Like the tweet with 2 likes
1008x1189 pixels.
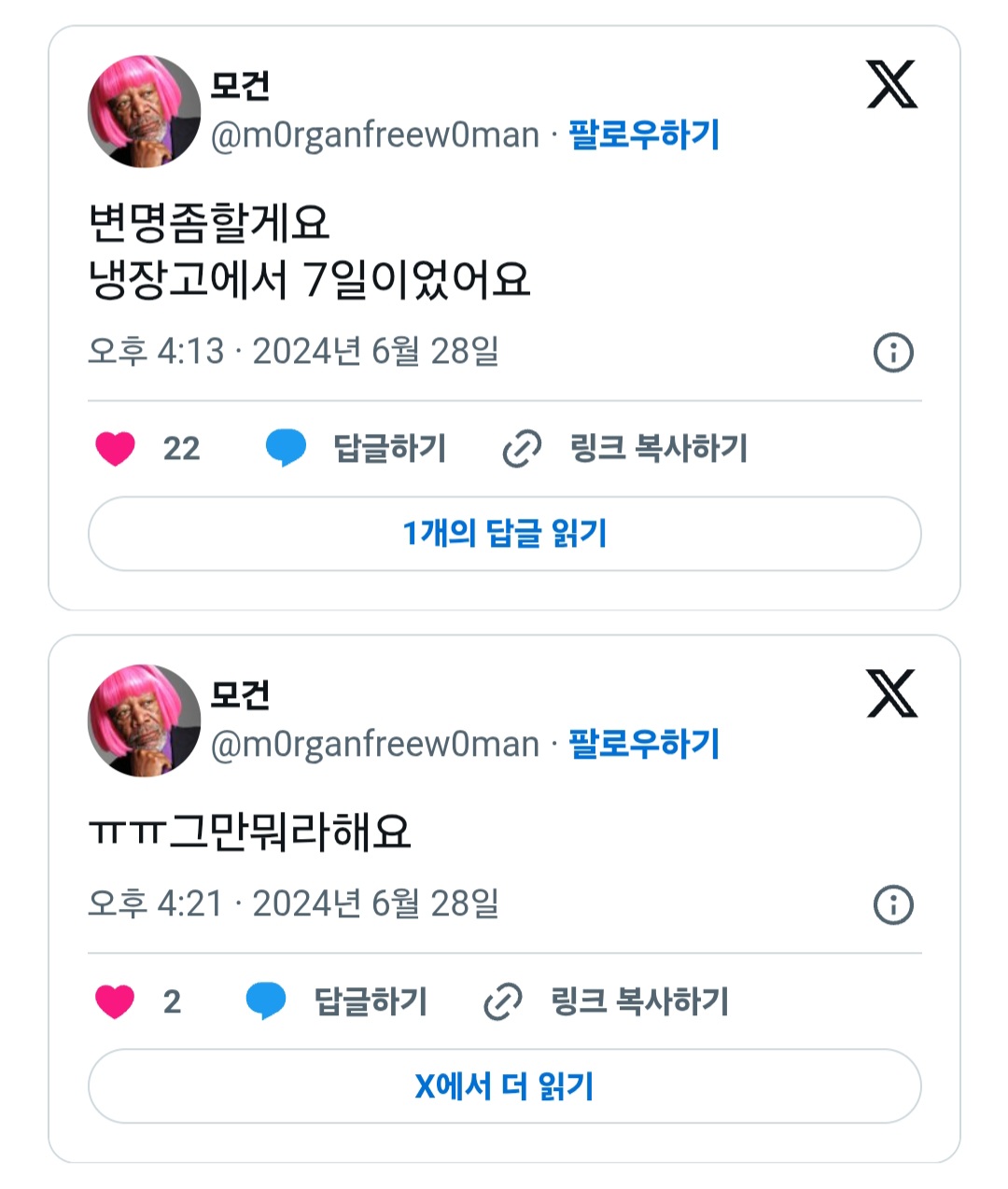pos(116,1001)
